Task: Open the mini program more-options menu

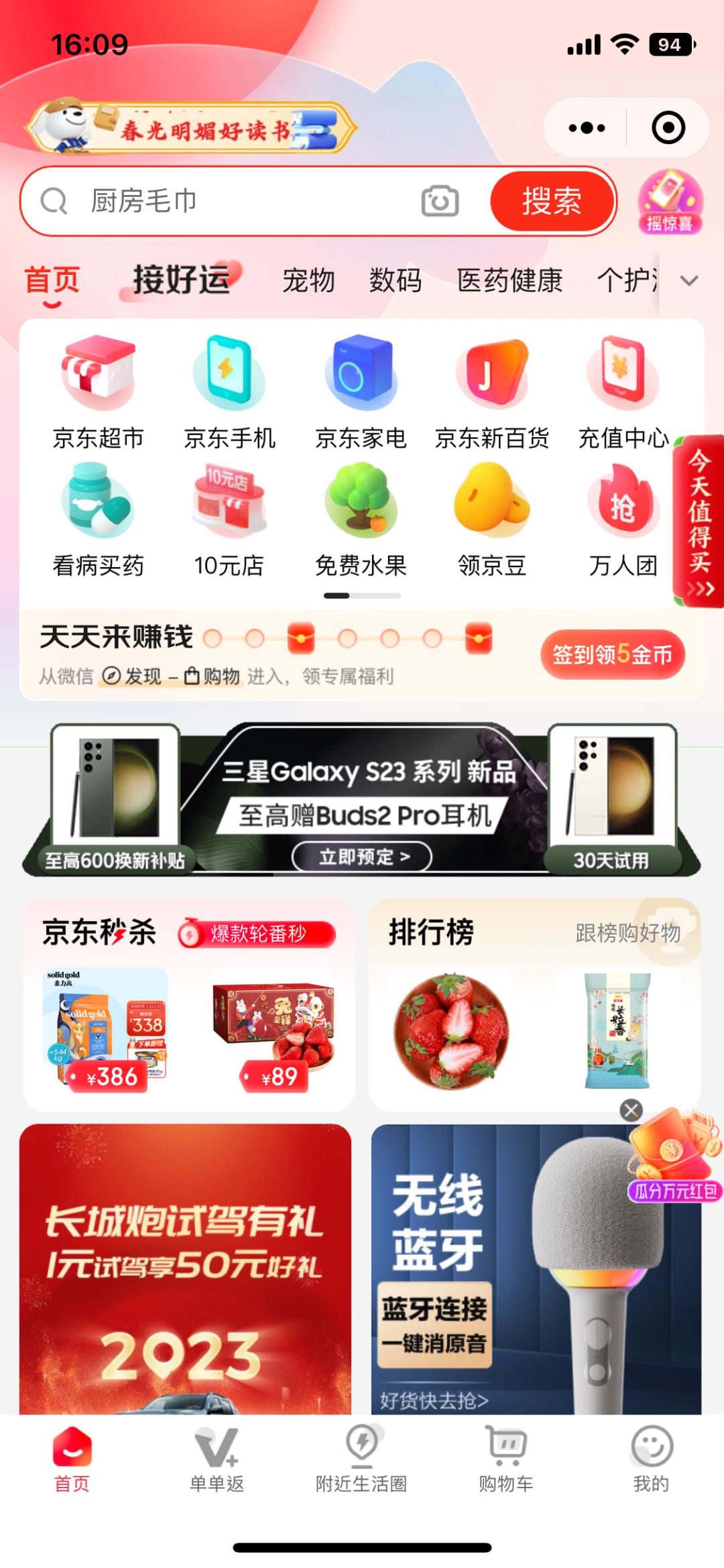Action: [587, 127]
